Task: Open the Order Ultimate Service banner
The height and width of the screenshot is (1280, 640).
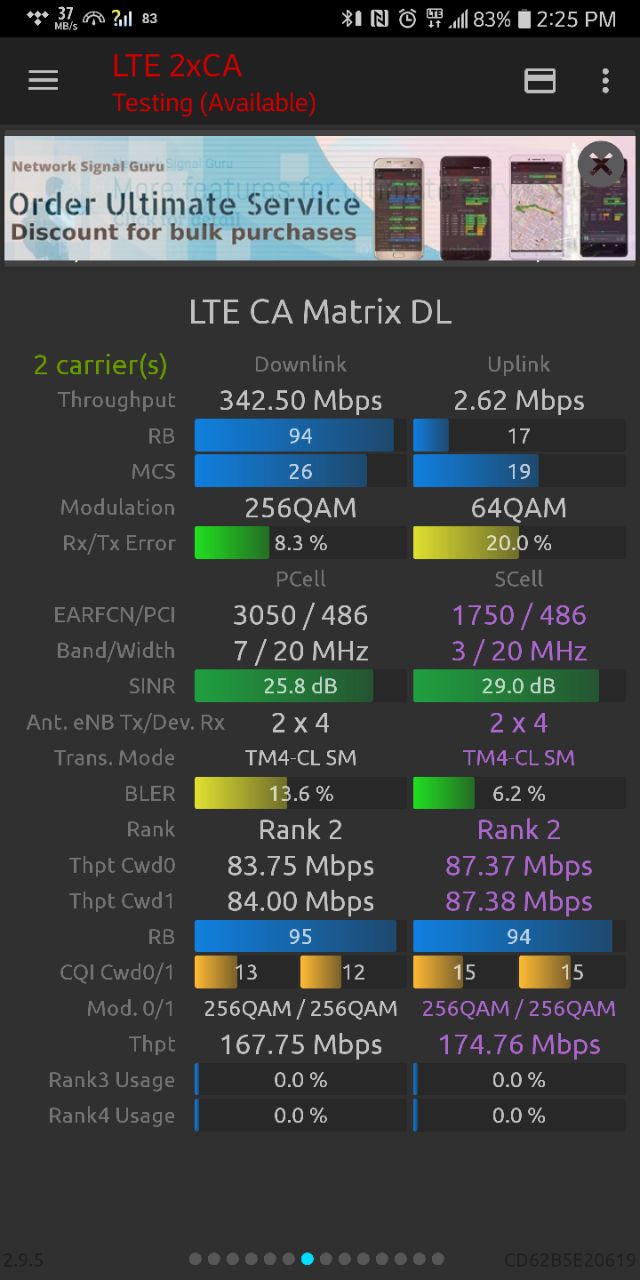Action: point(319,198)
